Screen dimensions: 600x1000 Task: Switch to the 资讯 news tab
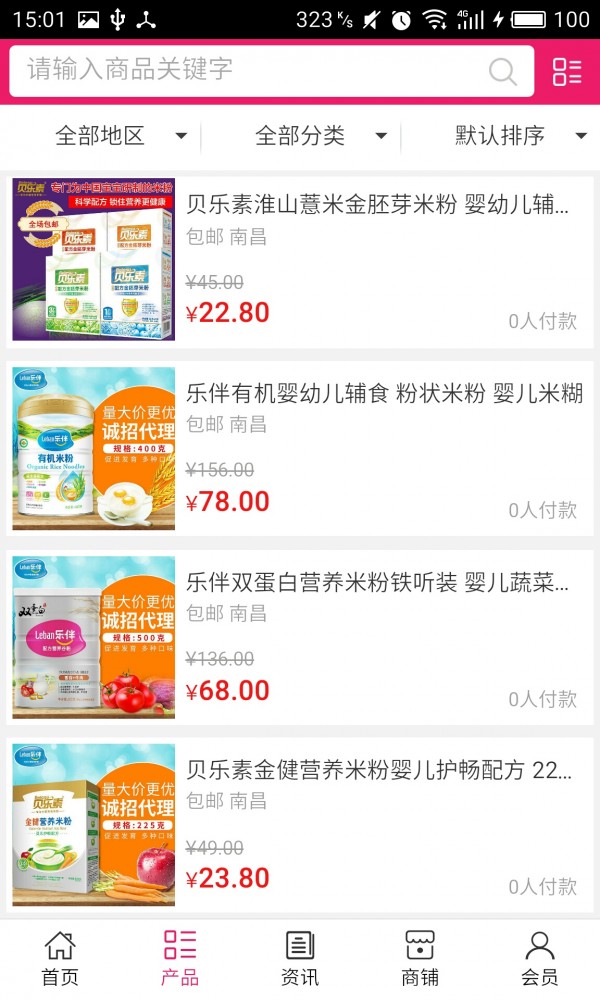[x=300, y=958]
